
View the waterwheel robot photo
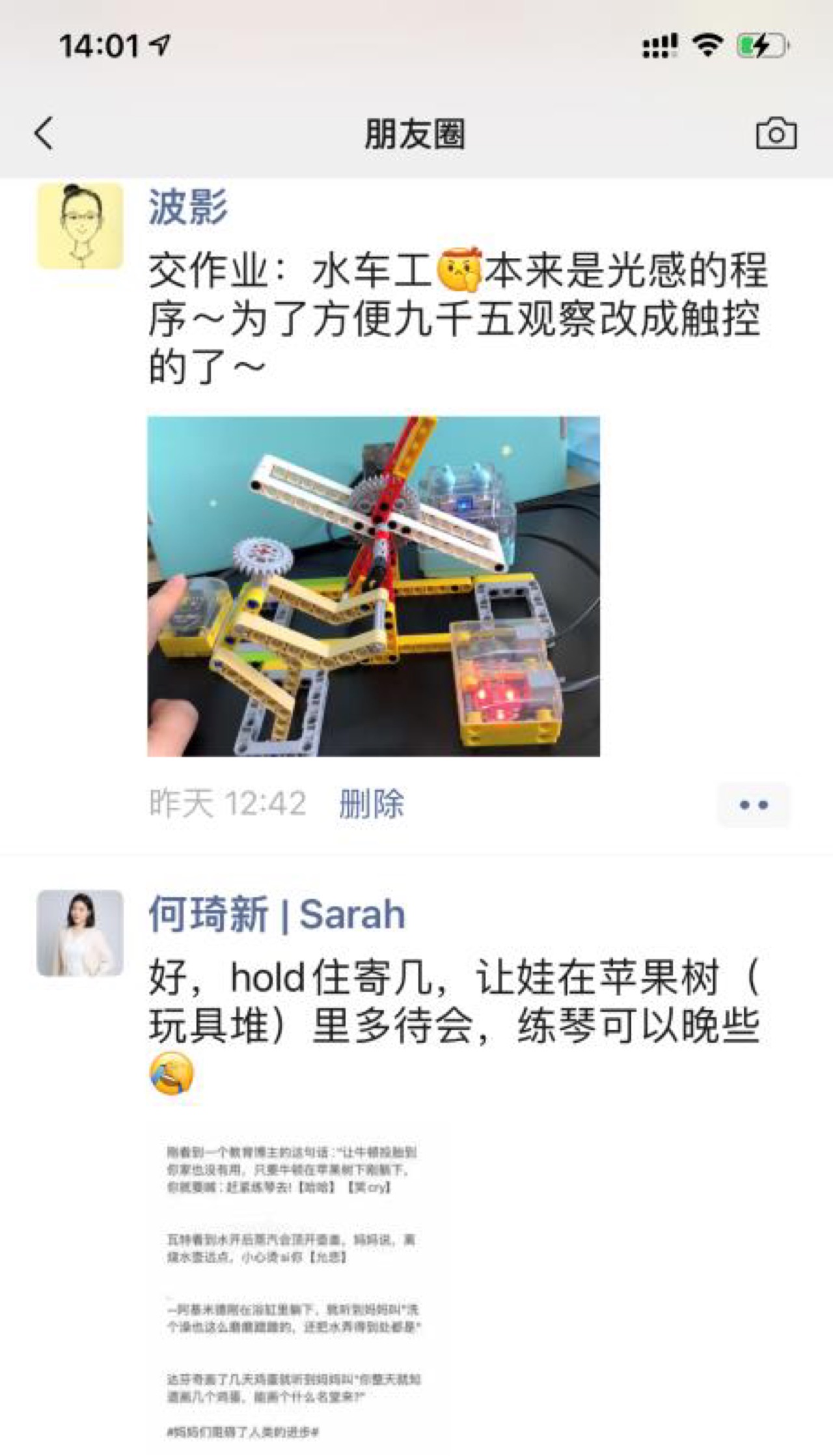click(x=374, y=586)
